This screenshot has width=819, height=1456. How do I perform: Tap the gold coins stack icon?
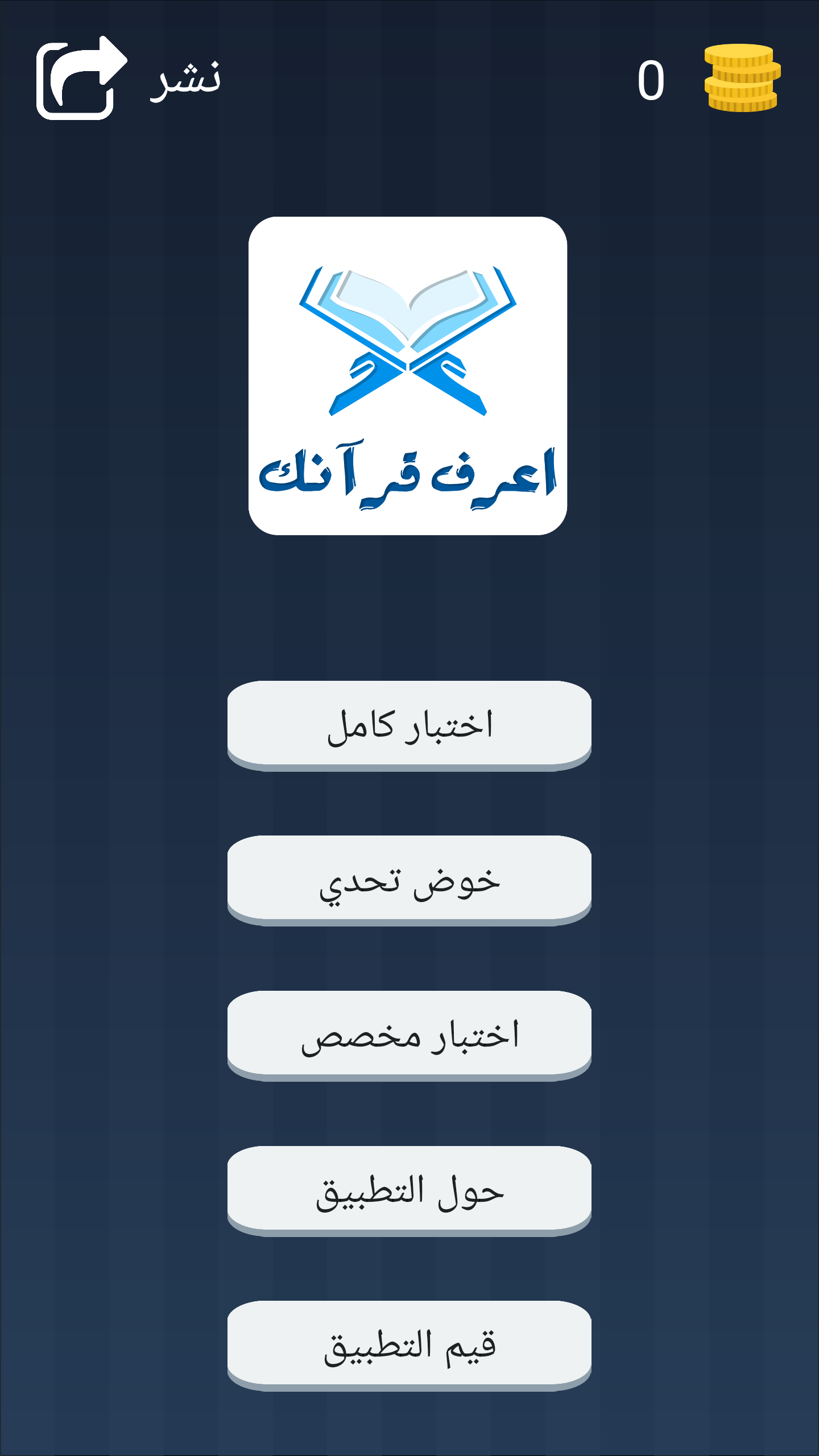(742, 78)
